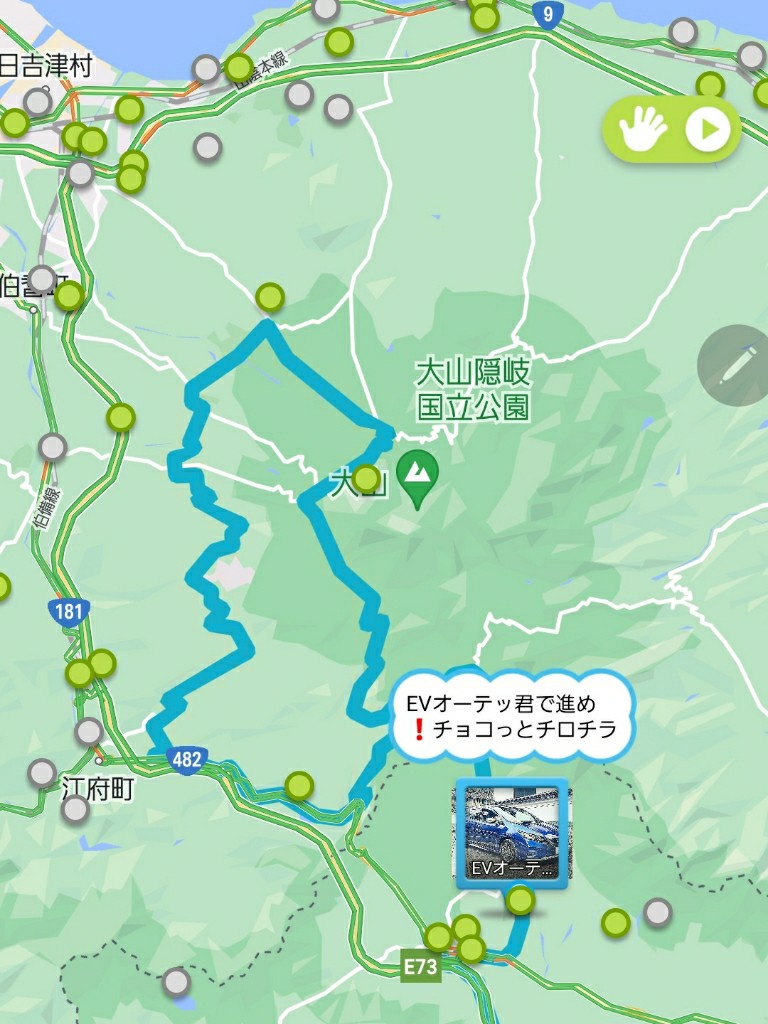Open the EVオーテ car photo thumbnail
The width and height of the screenshot is (768, 1024).
tap(512, 834)
